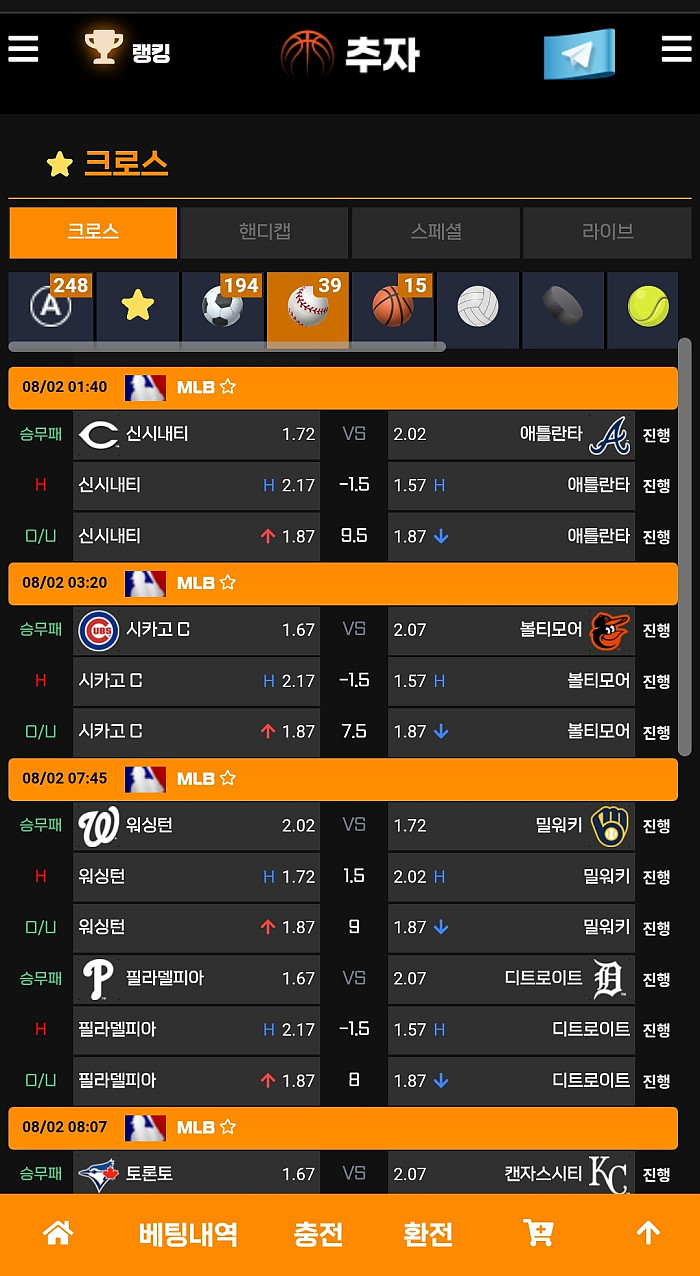Pick 볼티모어 win odds 2.07
Screen dimensions: 700x1276
[510, 630]
